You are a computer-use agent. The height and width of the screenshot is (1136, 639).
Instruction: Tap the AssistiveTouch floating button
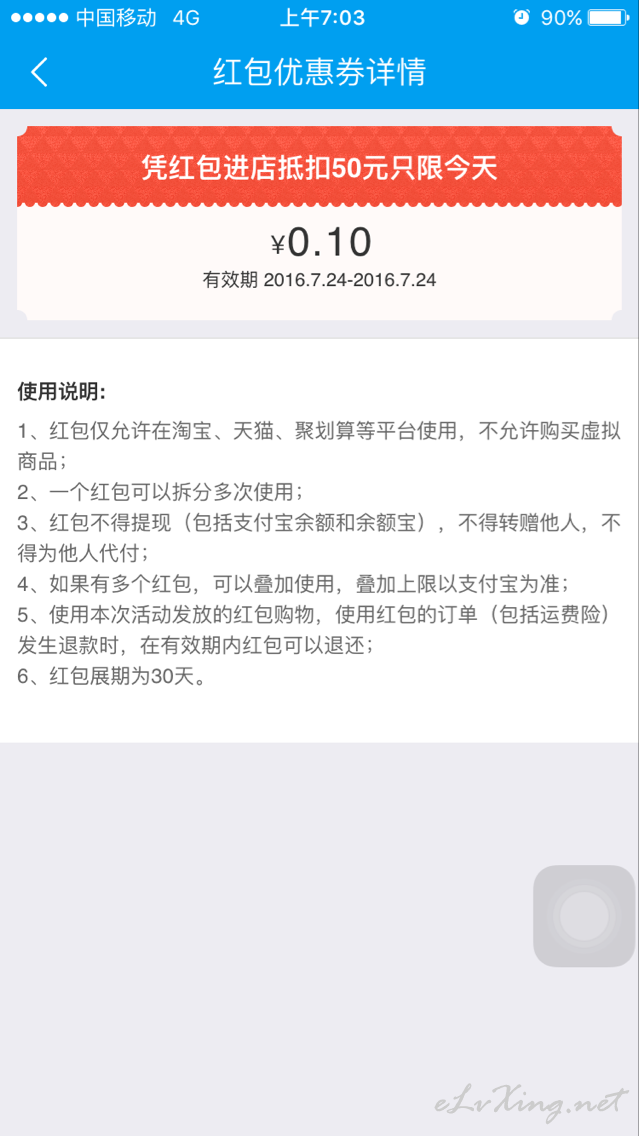pos(584,916)
